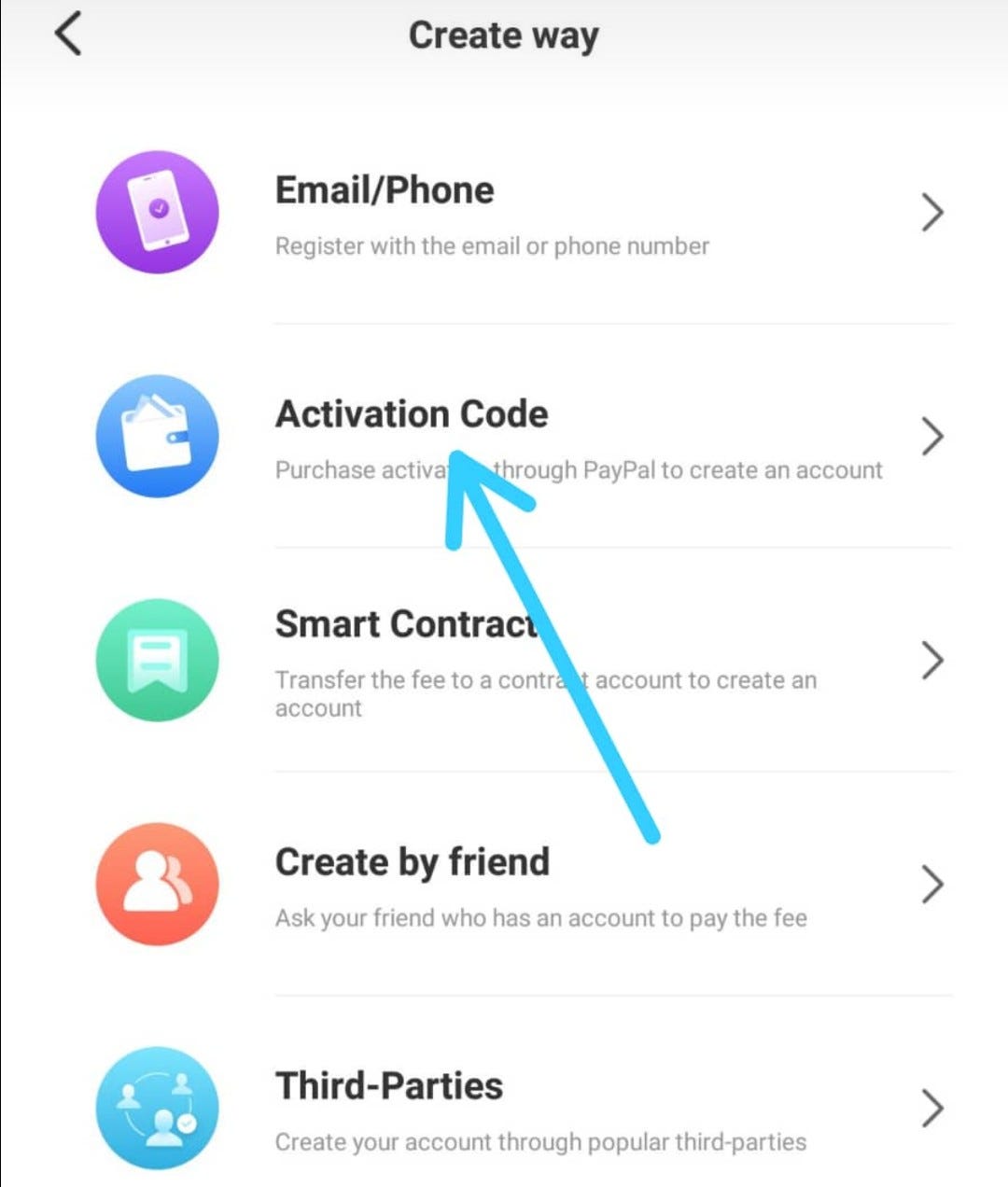Image resolution: width=1008 pixels, height=1187 pixels.
Task: Go back from Create way screen
Action: (x=68, y=35)
